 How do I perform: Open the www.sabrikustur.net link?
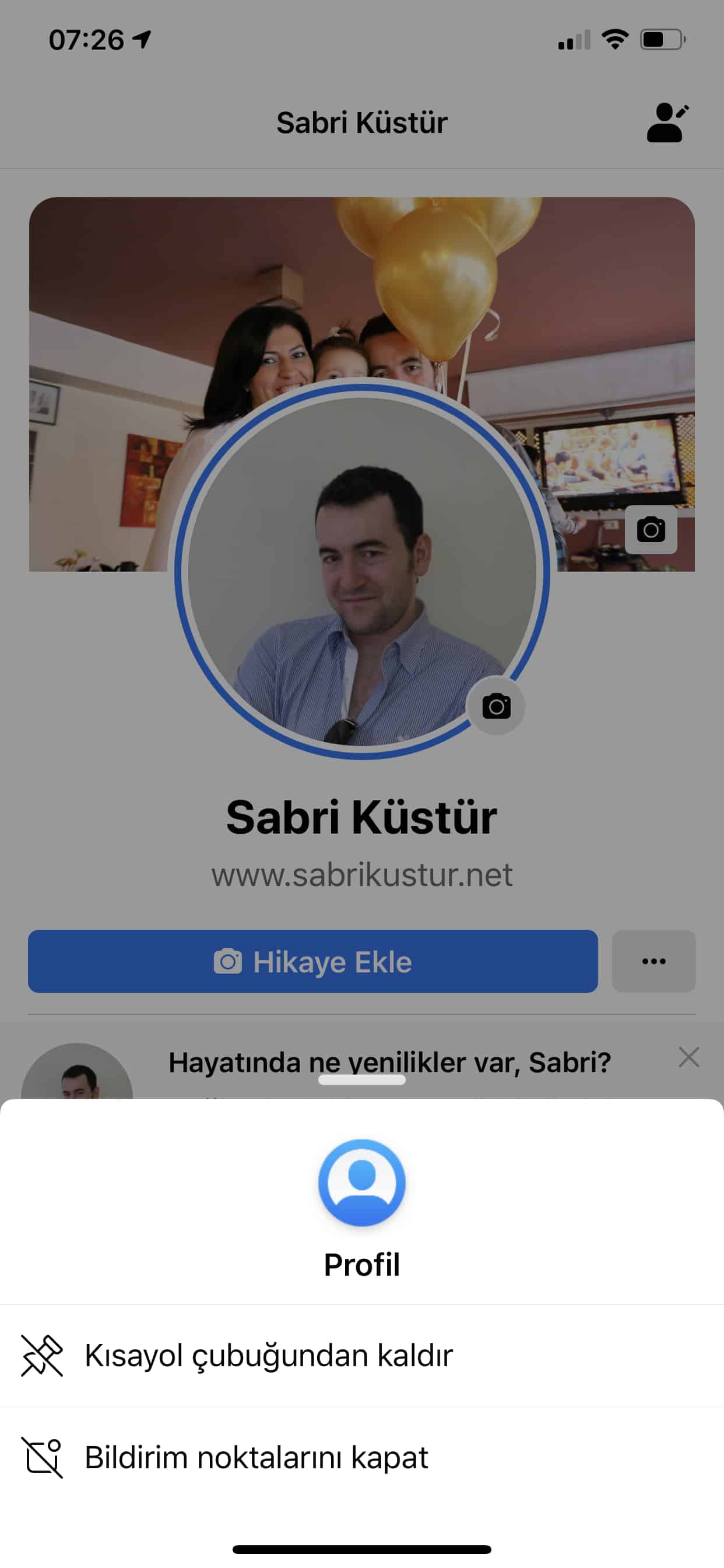point(362,876)
